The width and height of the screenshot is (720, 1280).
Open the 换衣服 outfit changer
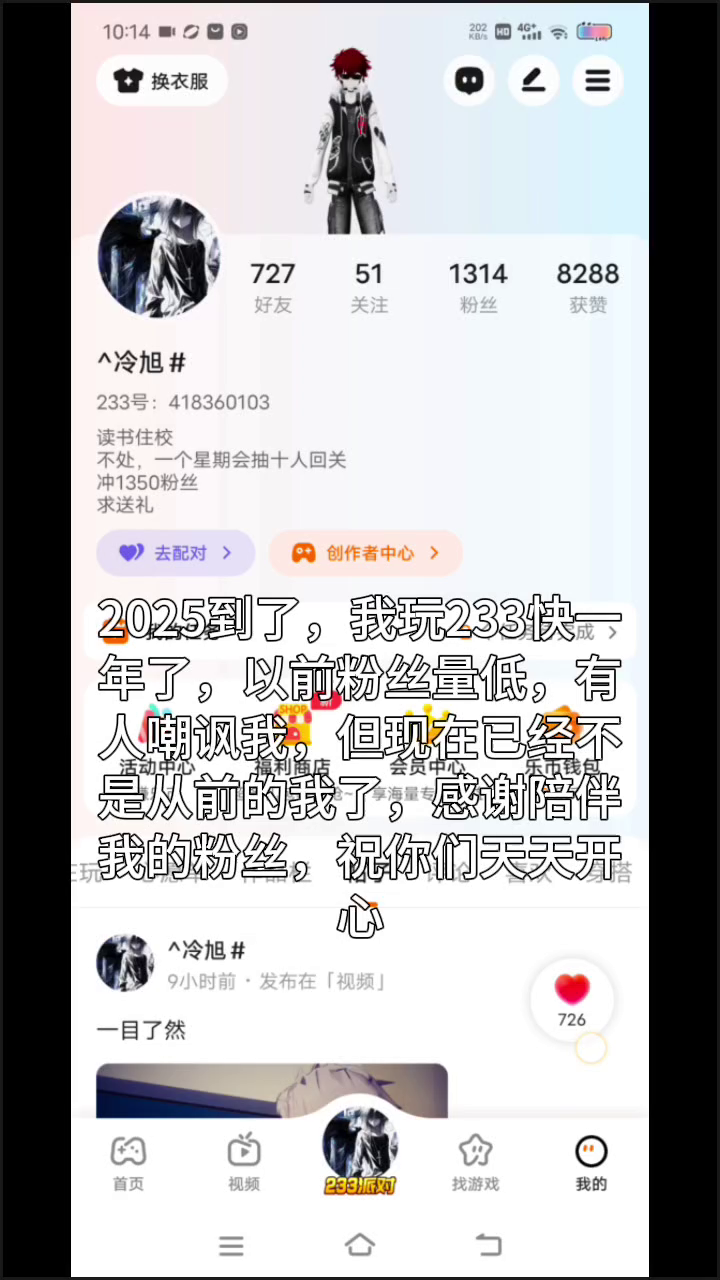(x=162, y=81)
